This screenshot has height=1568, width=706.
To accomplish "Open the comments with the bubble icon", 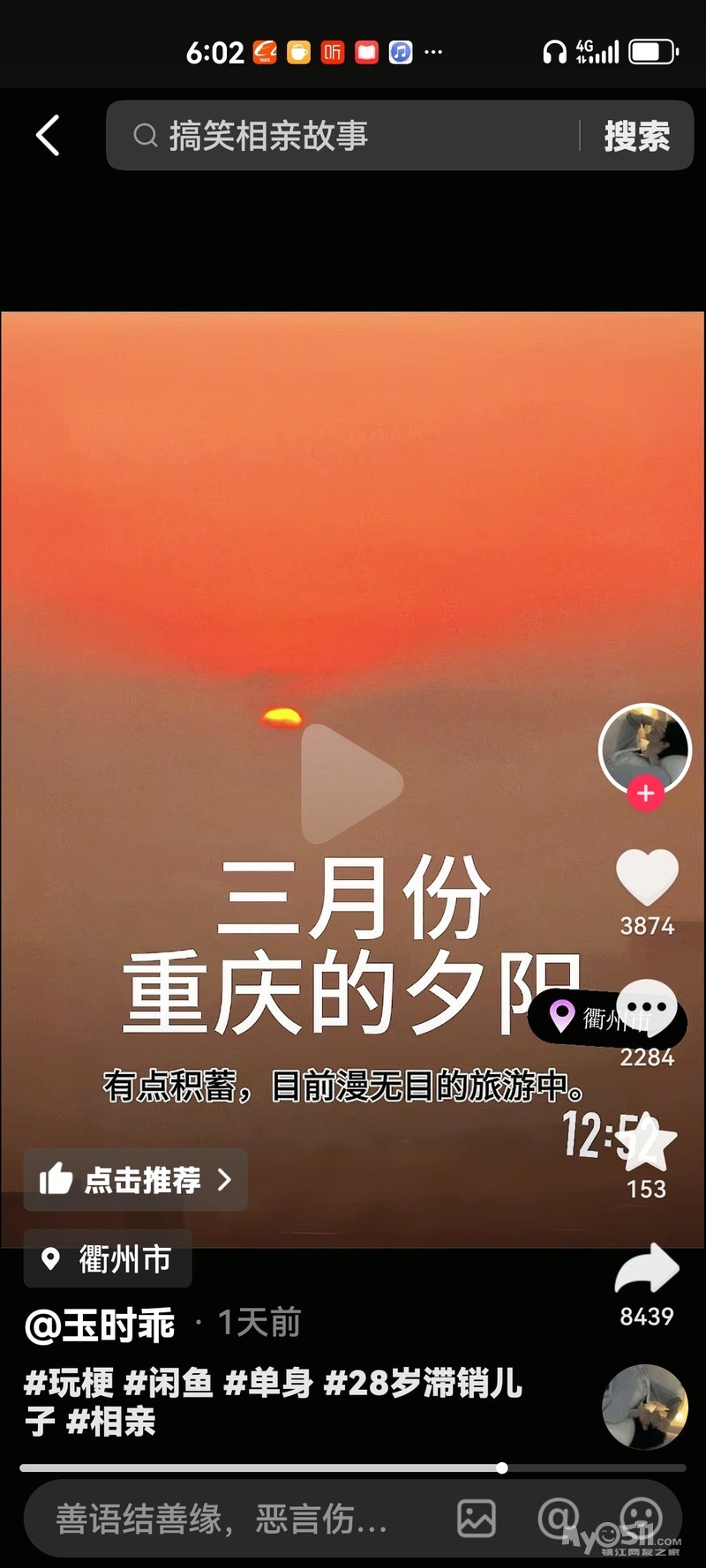I will coord(647,1009).
